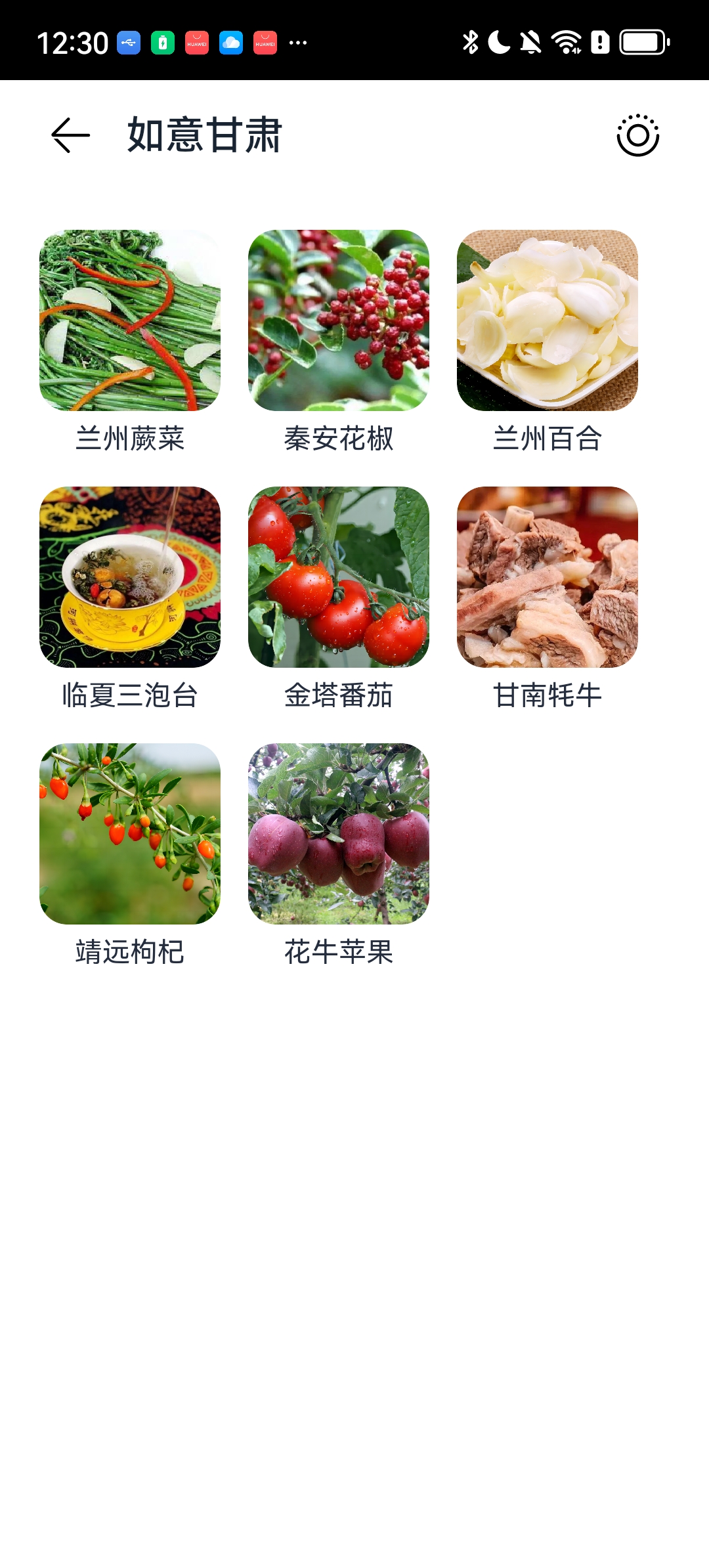
Task: Tap the muted notifications bell icon
Action: click(530, 41)
